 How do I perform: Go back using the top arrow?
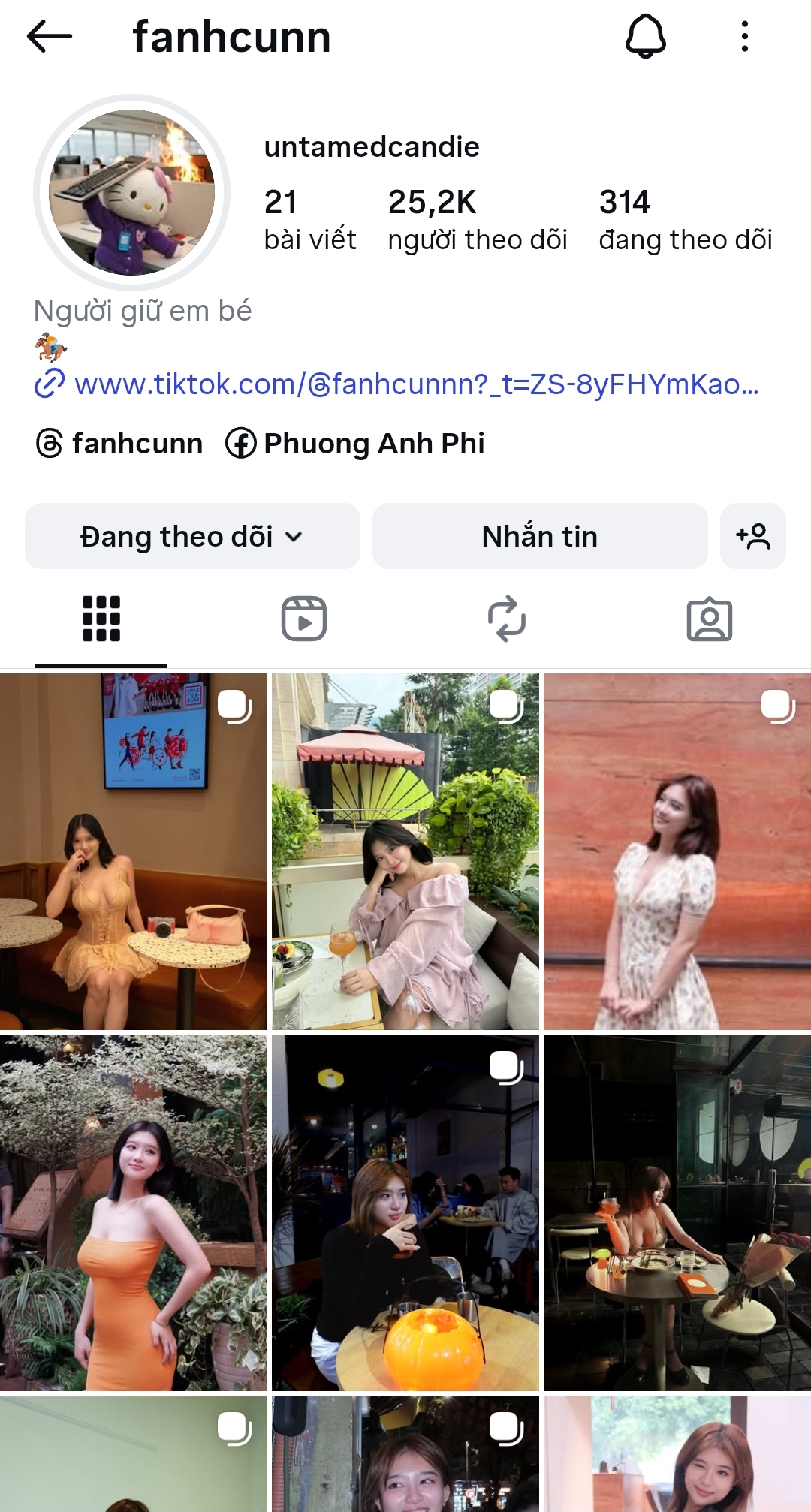50,36
